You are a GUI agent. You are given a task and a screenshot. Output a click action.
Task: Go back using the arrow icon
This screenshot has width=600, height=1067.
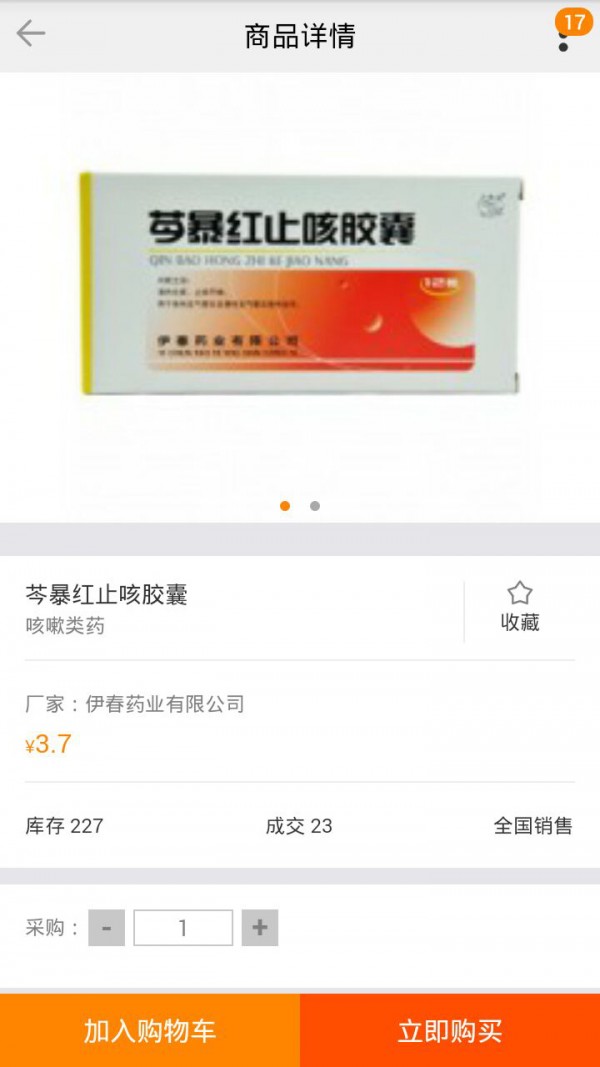tap(31, 34)
